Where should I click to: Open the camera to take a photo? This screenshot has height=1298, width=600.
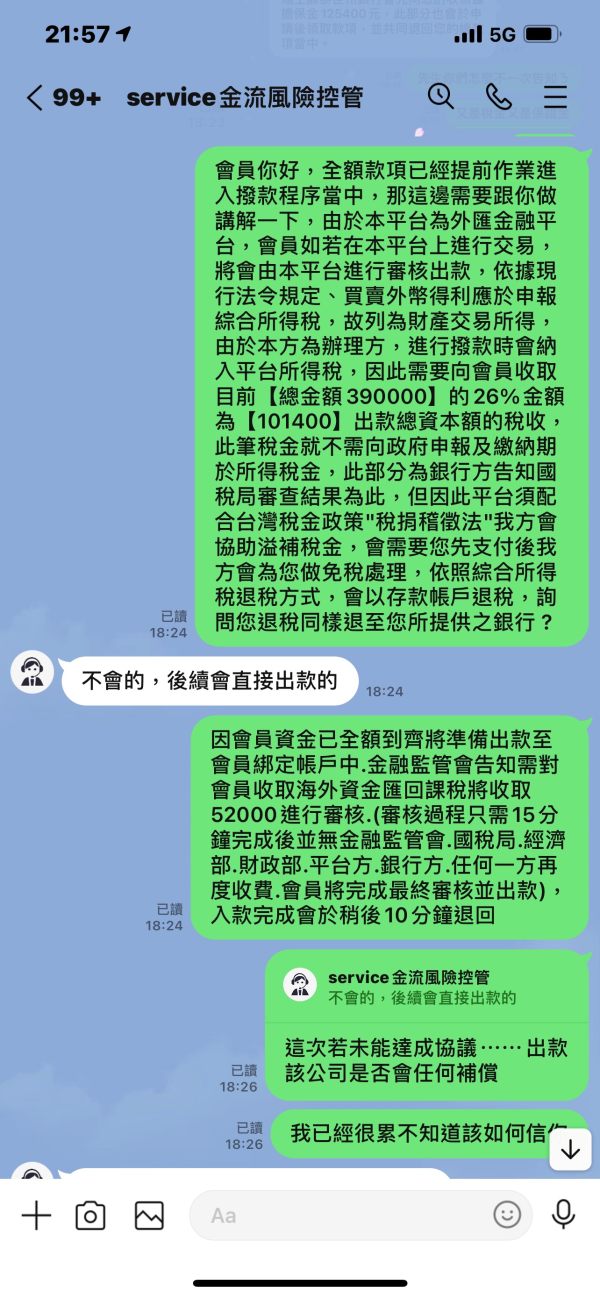pos(91,1215)
